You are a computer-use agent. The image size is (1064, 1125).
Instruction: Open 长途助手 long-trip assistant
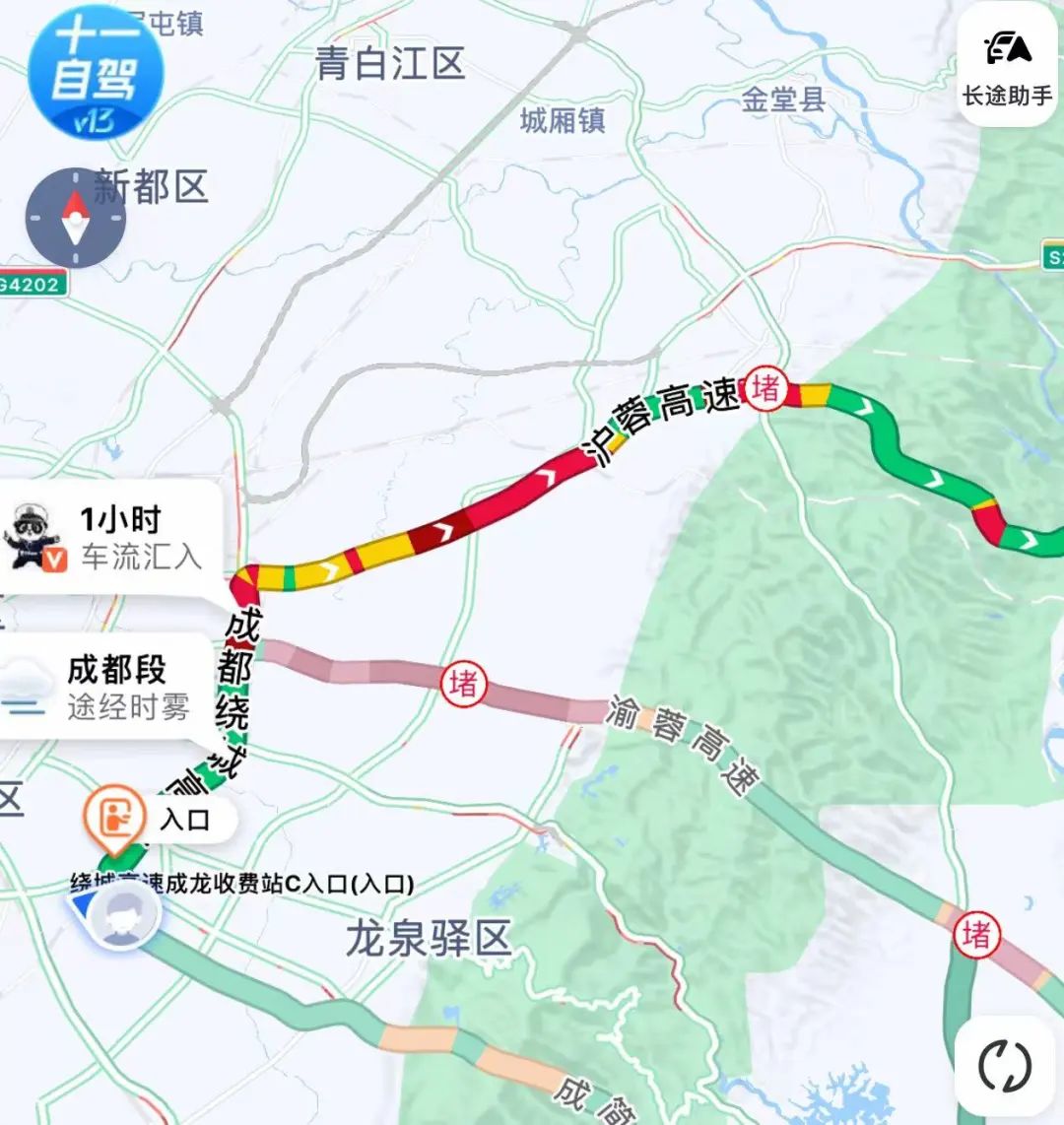click(1007, 65)
